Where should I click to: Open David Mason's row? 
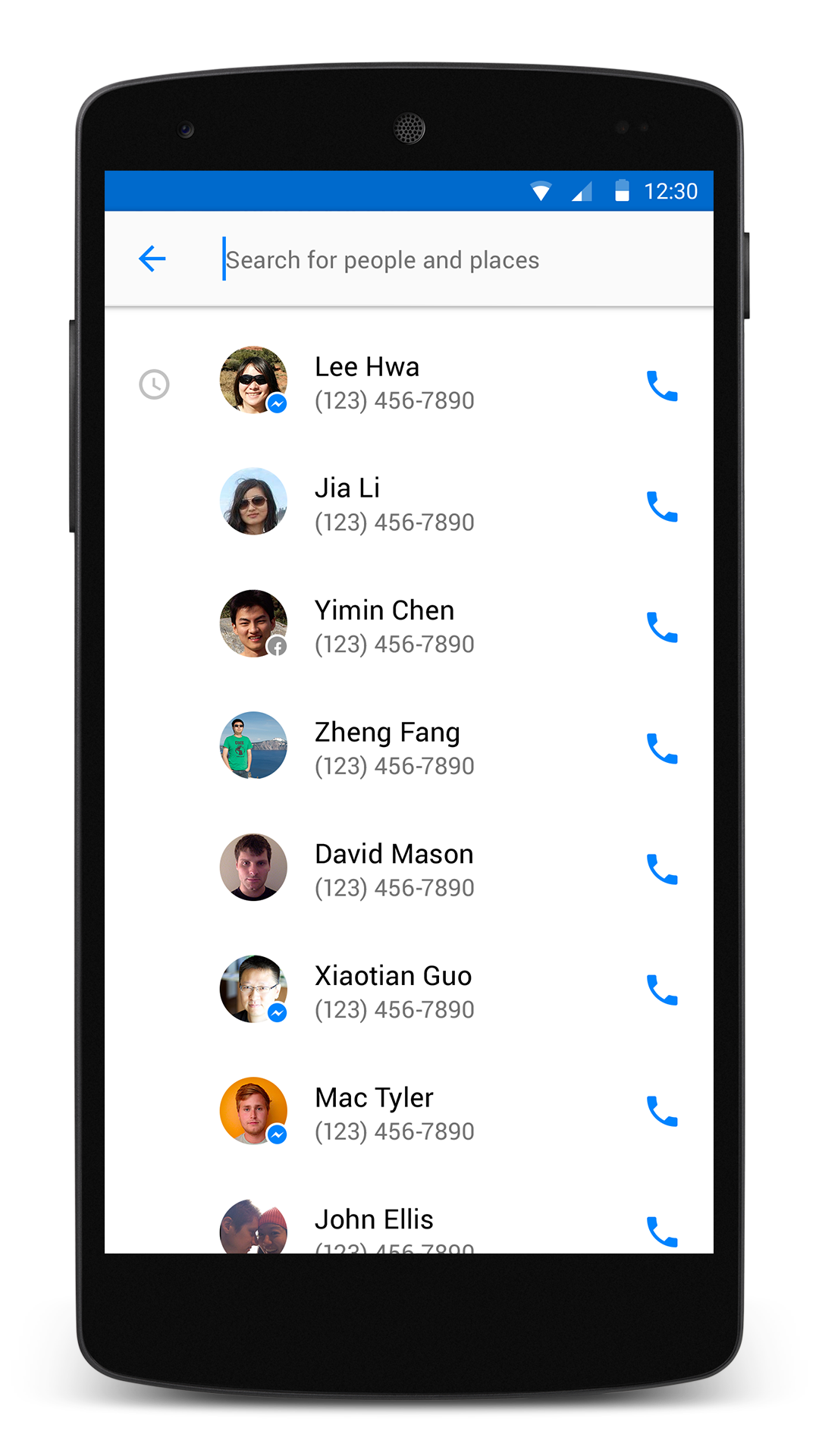click(409, 869)
